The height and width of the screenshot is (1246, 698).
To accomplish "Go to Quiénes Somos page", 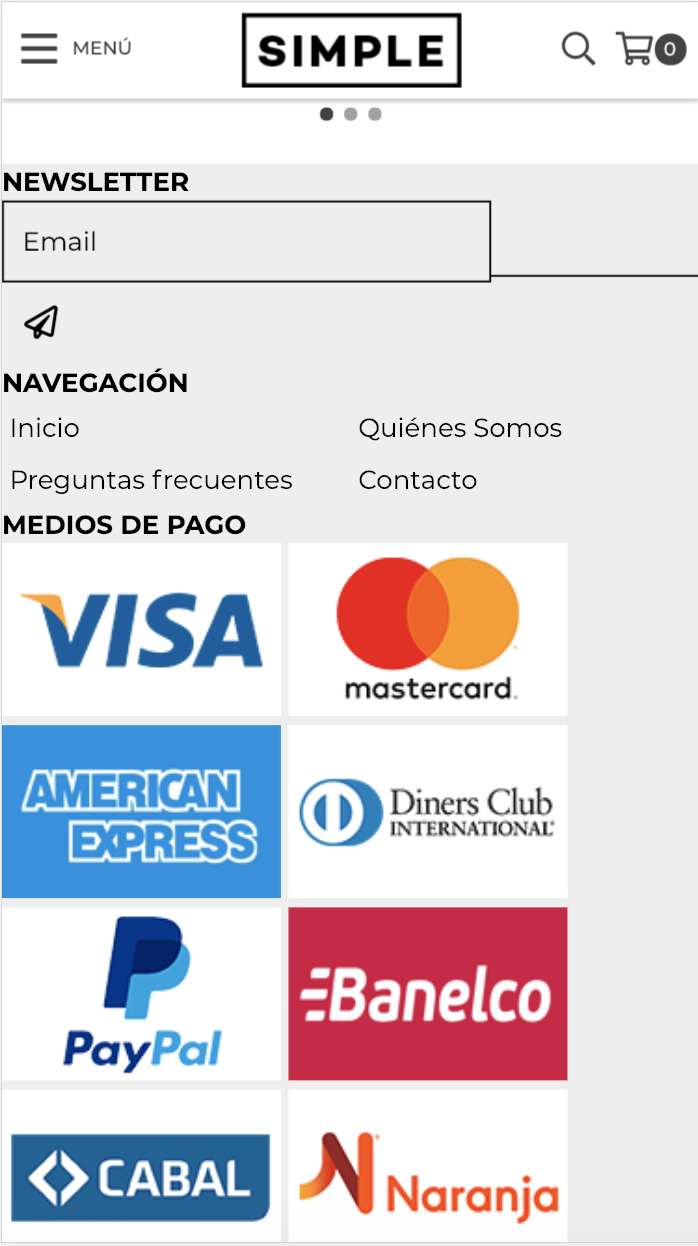I will pyautogui.click(x=460, y=428).
